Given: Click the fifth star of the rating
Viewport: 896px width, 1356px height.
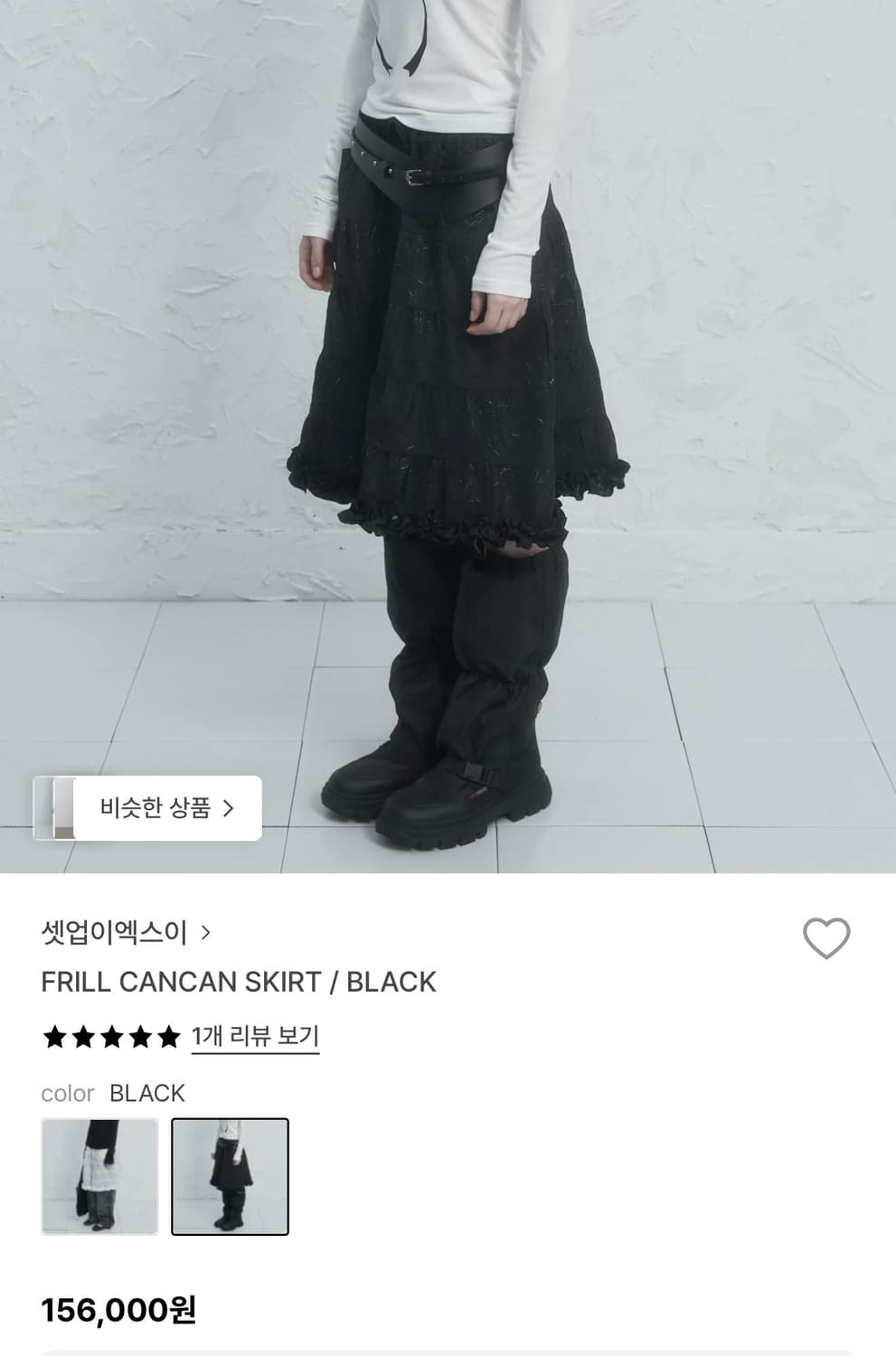Looking at the screenshot, I should (166, 1038).
